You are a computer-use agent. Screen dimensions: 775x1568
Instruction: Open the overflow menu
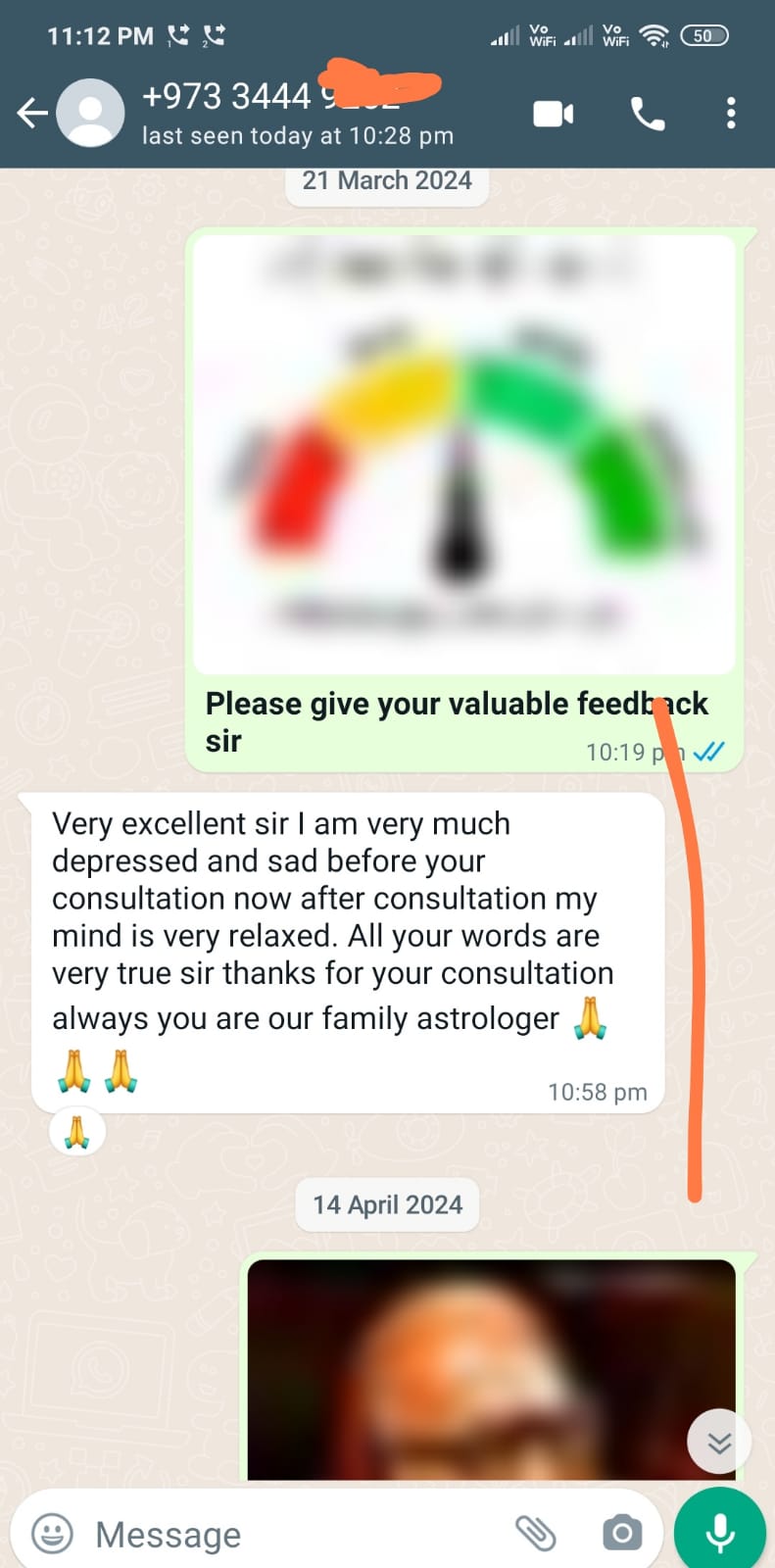(x=731, y=114)
